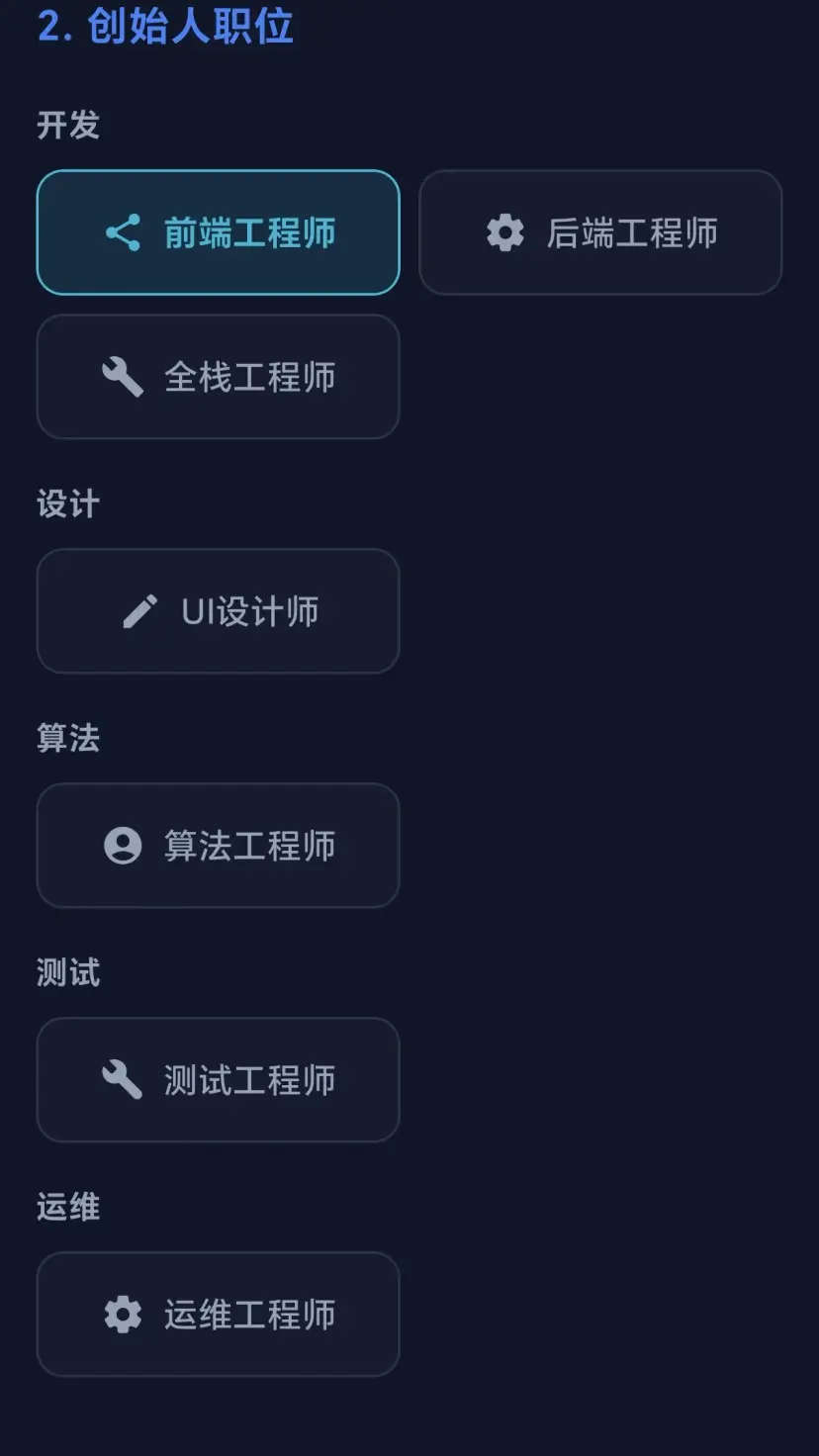Click the gear icon on 后端工程师 button
Viewport: 819px width, 1456px height.
504,232
